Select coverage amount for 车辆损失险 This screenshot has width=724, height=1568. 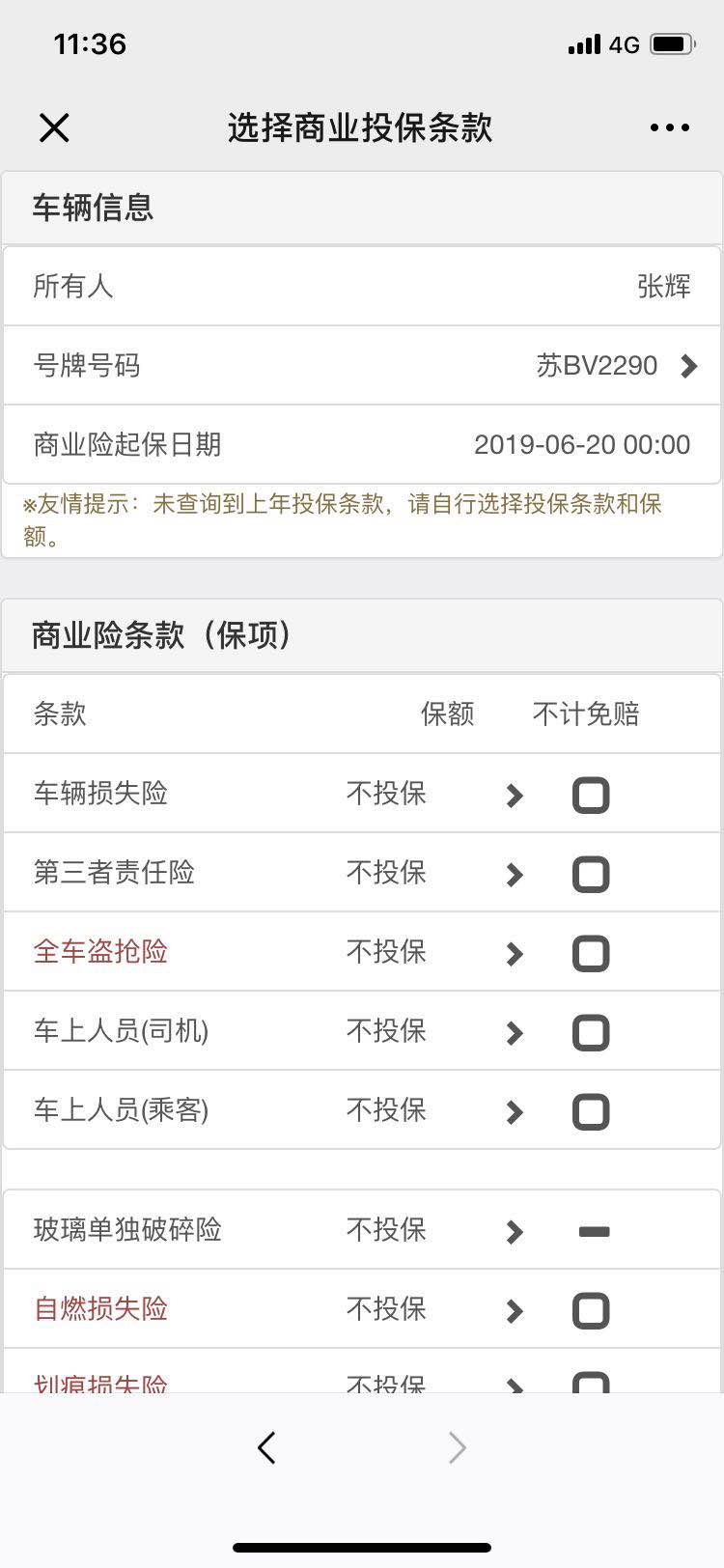tap(432, 795)
